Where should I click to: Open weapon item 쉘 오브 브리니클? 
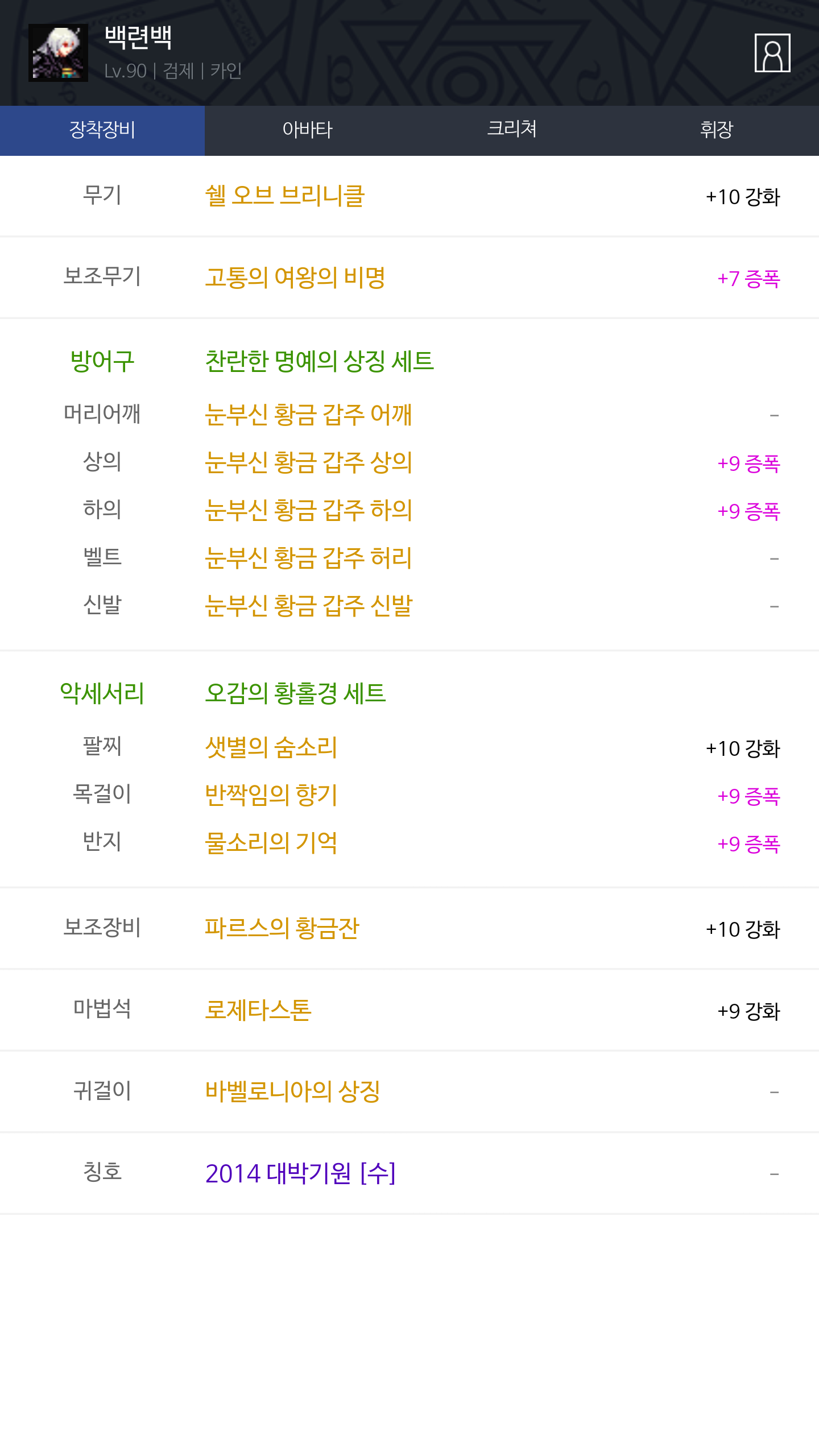(x=284, y=196)
